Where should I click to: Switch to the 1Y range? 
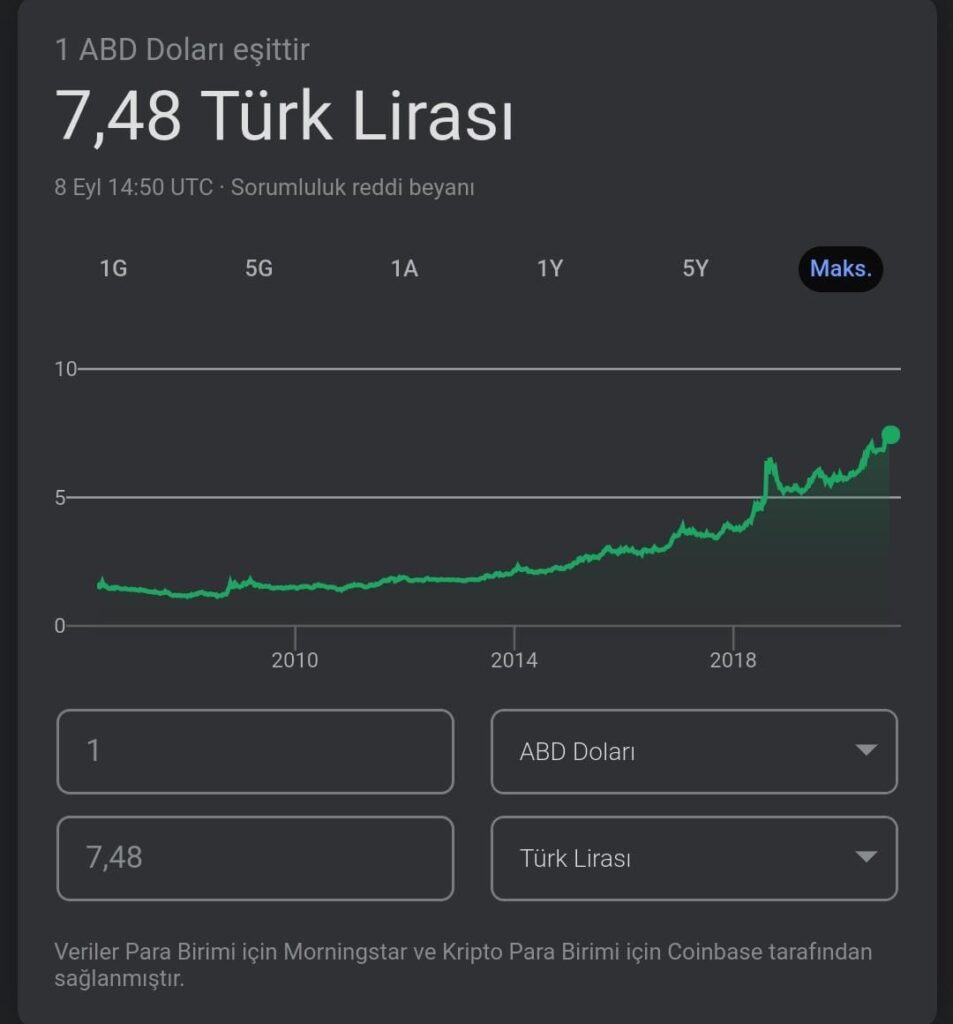coord(550,269)
